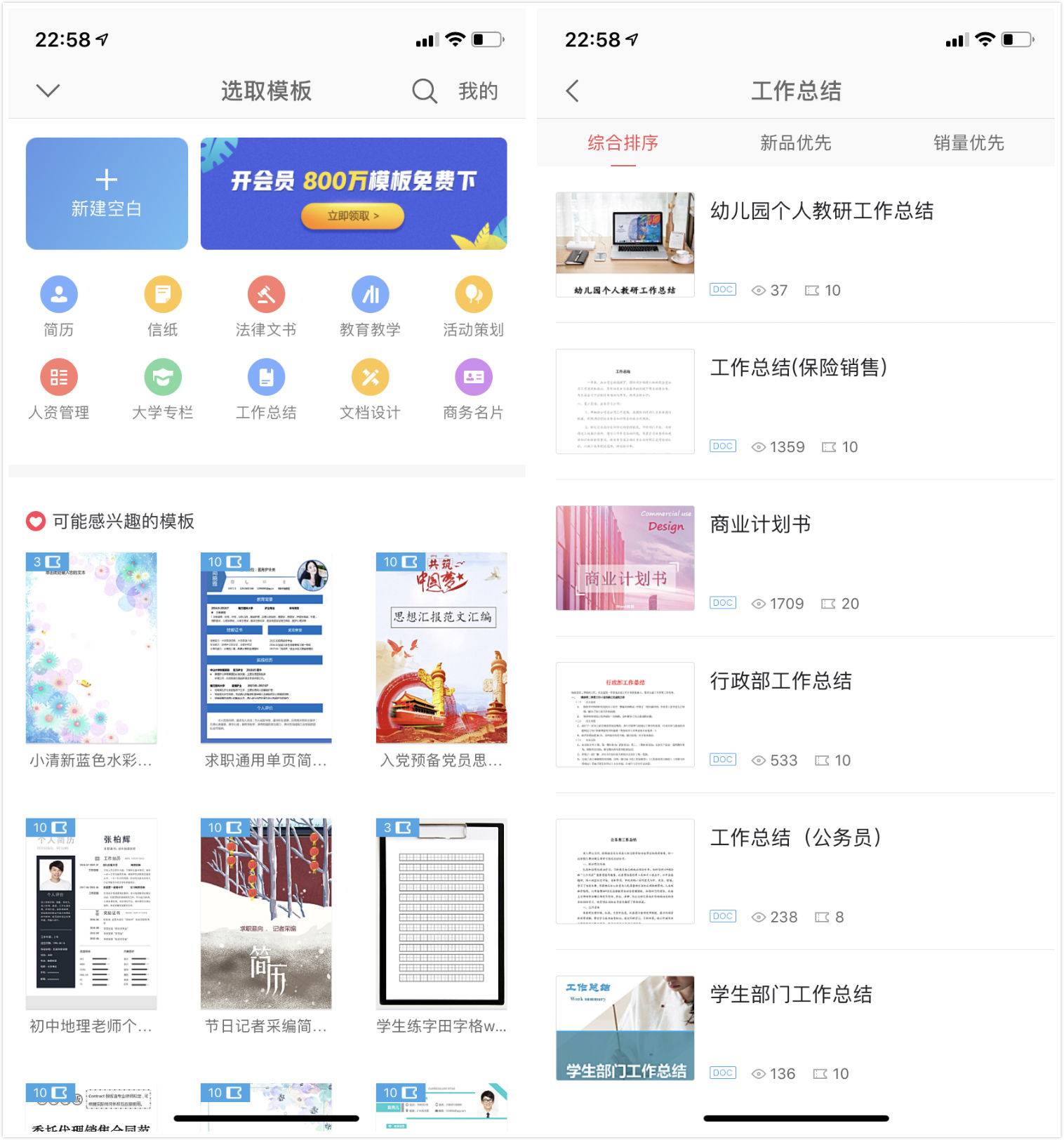The image size is (1064, 1140).
Task: Open 工作总结(保险销售) document
Action: click(799, 368)
